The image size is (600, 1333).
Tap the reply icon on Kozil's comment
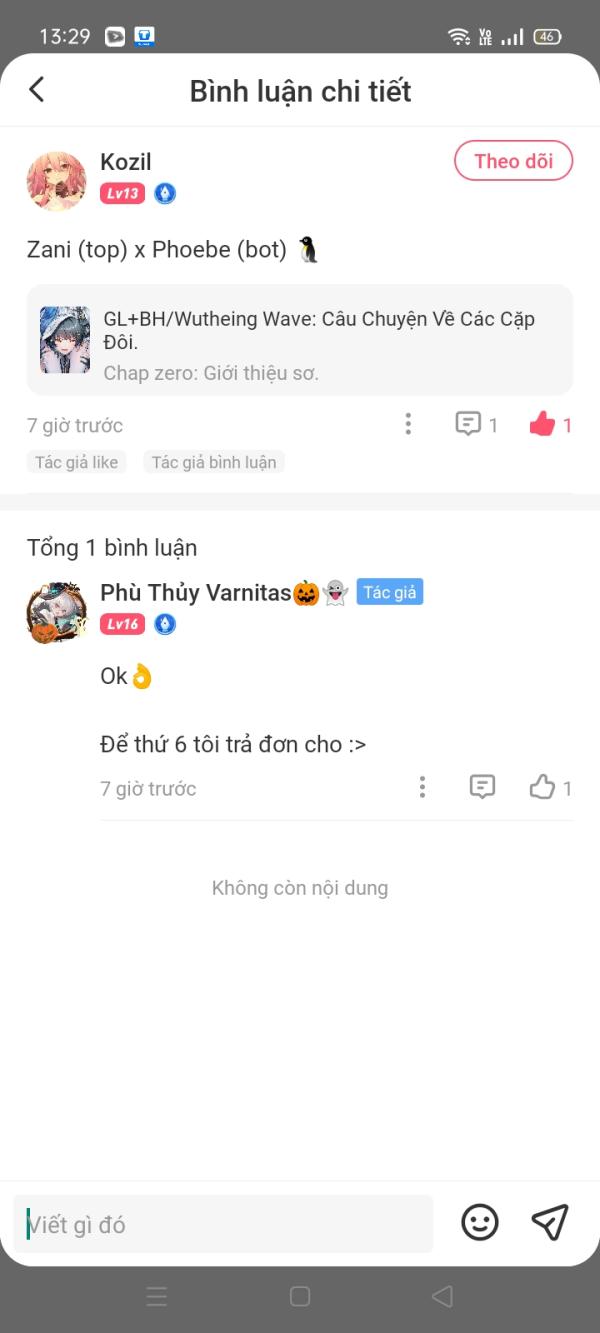tap(468, 424)
